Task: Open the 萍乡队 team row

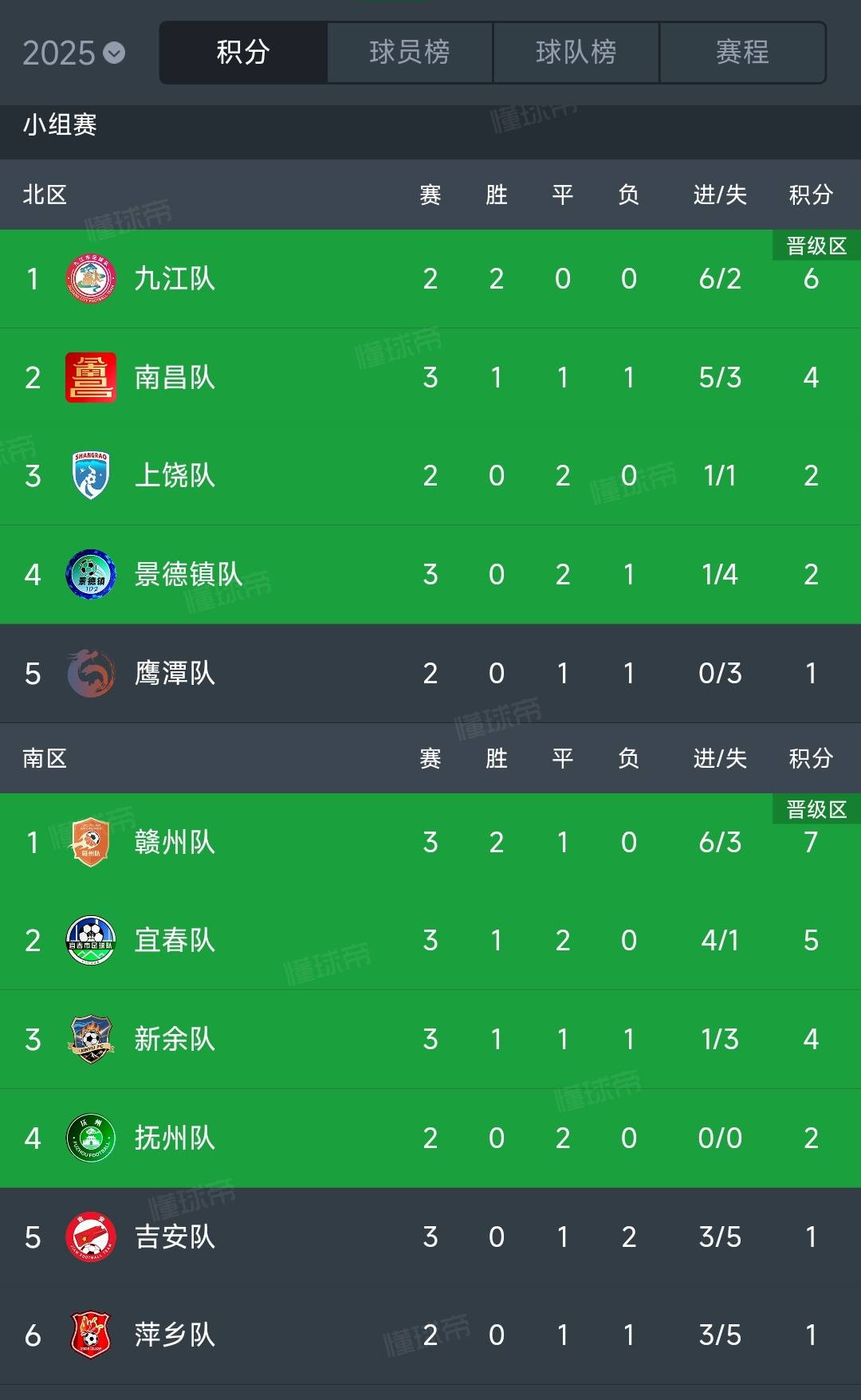Action: [431, 1335]
